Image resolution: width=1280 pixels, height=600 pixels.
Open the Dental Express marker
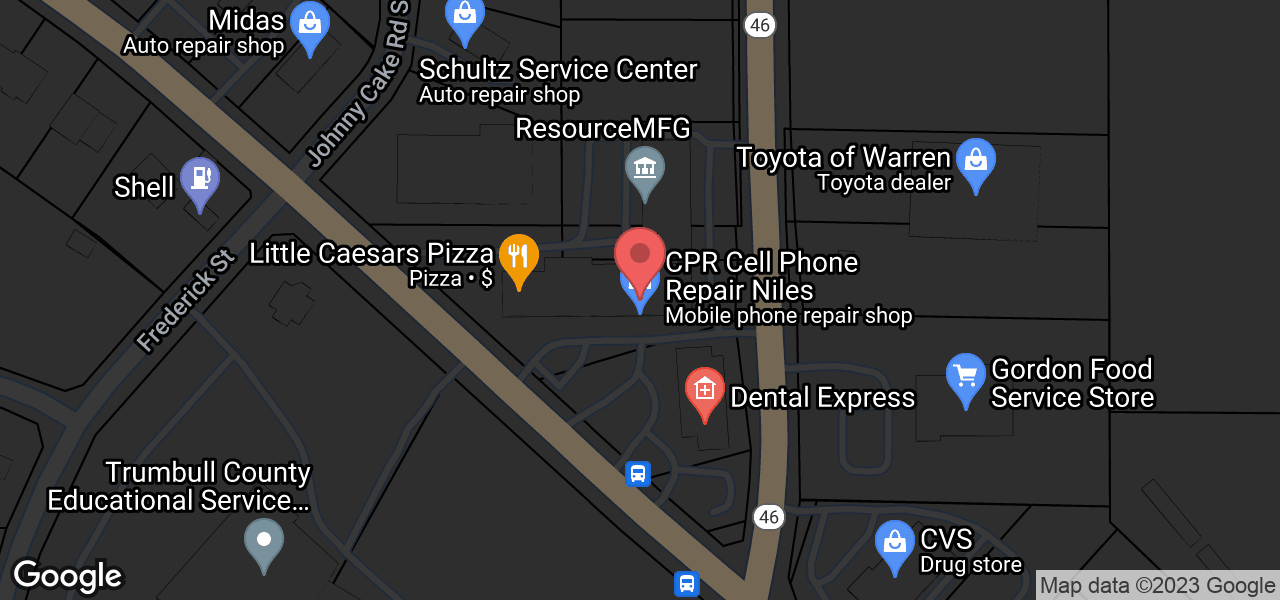tap(704, 391)
